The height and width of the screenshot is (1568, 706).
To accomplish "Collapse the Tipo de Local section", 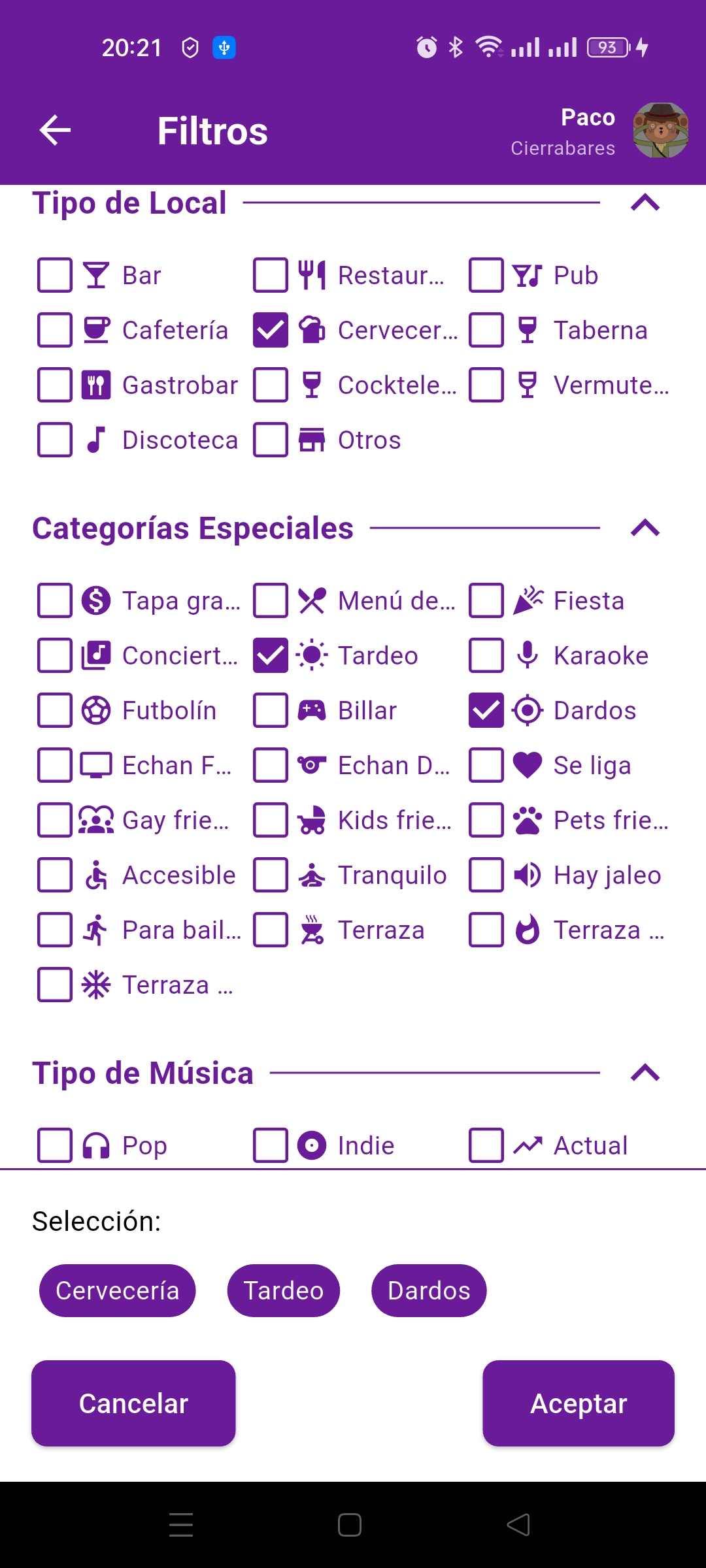I will (x=645, y=203).
